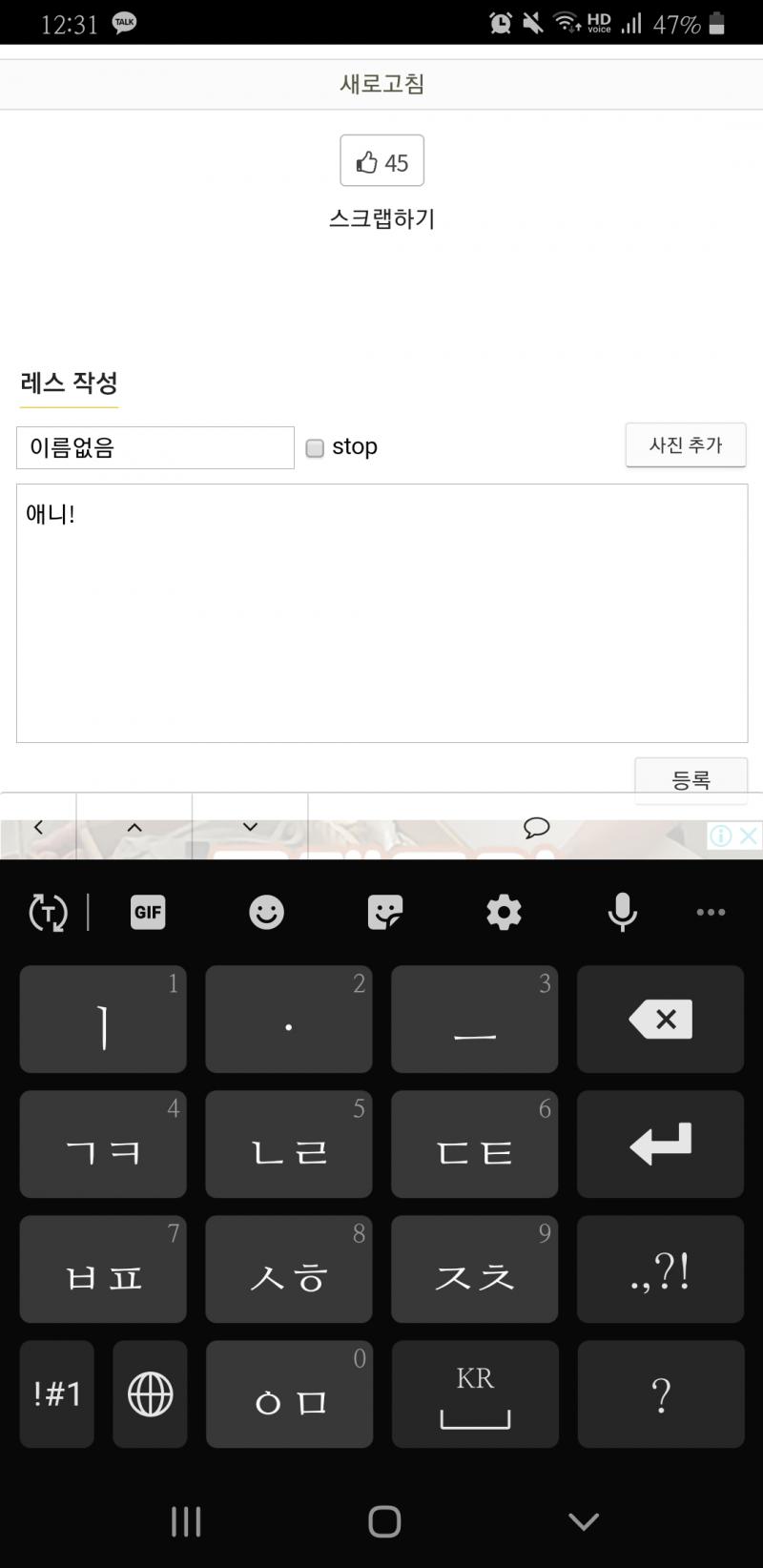Viewport: 763px width, 1568px height.
Task: Open the keyboard GIF picker
Action: click(x=148, y=912)
